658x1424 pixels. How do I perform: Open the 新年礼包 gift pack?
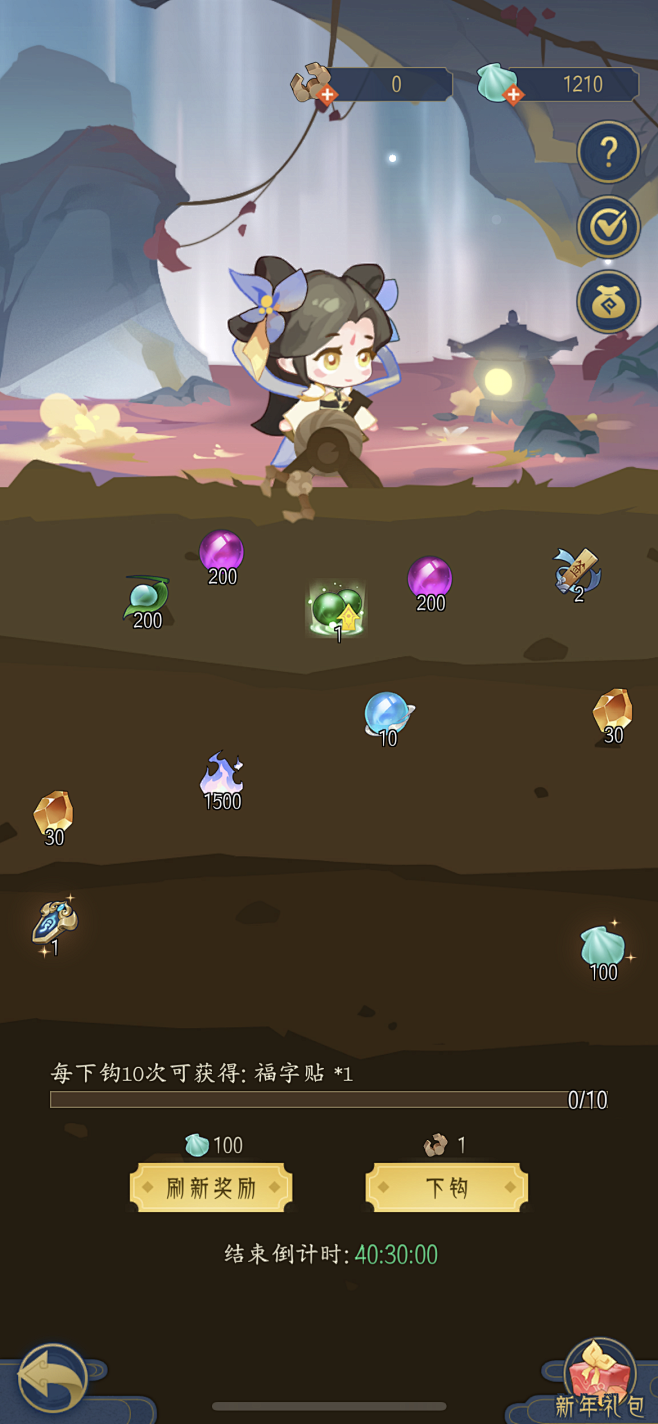[x=600, y=1375]
